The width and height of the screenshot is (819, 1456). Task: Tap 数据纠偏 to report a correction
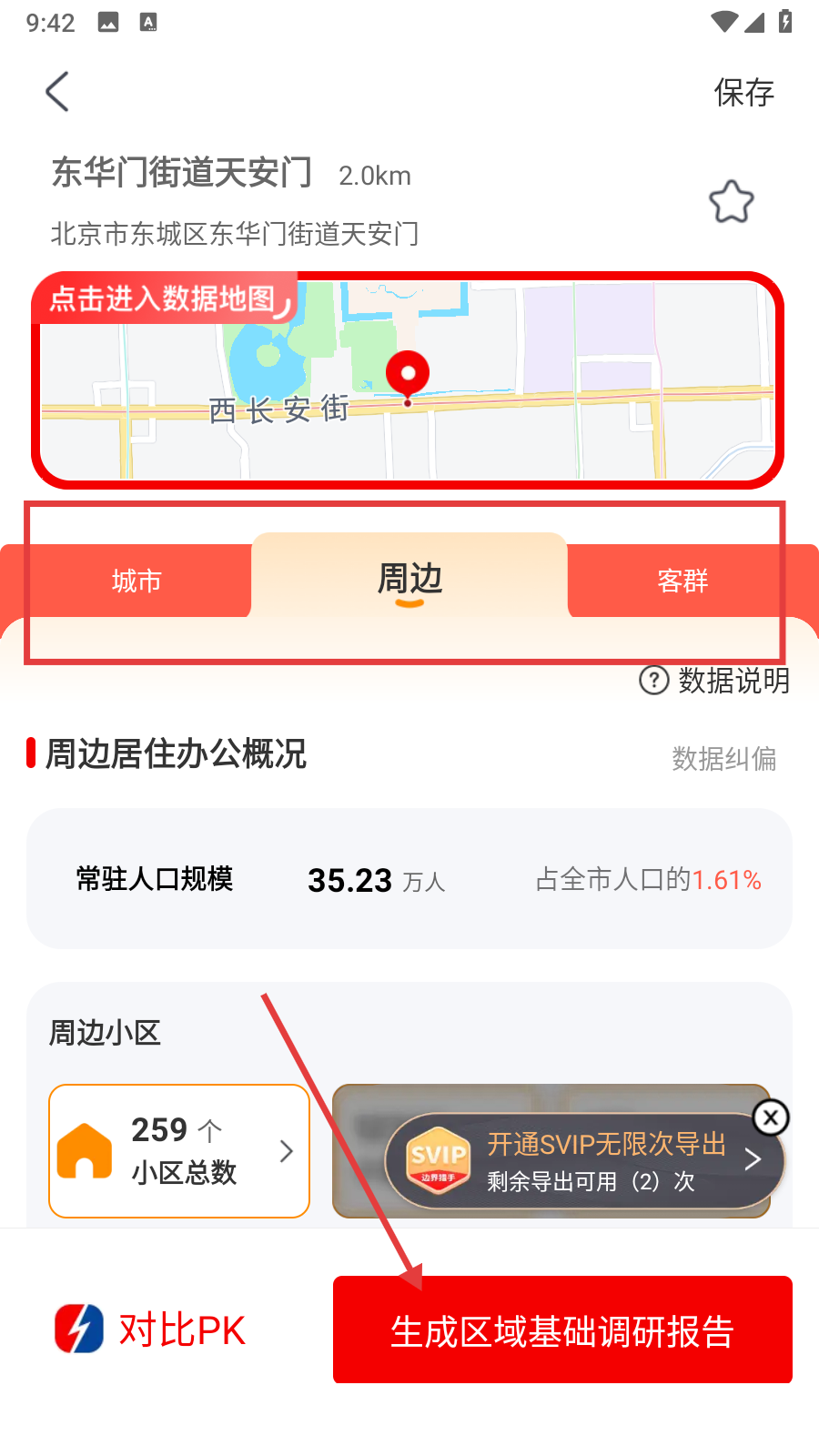click(x=723, y=758)
